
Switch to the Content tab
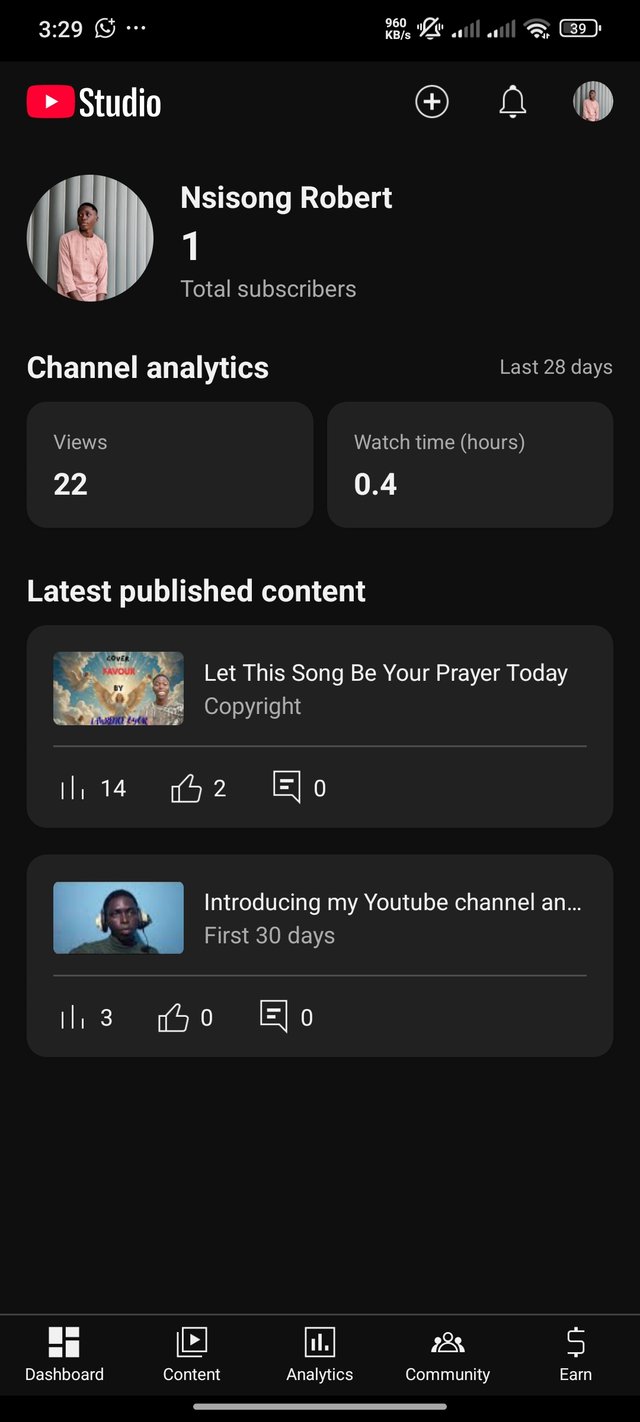(x=192, y=1355)
